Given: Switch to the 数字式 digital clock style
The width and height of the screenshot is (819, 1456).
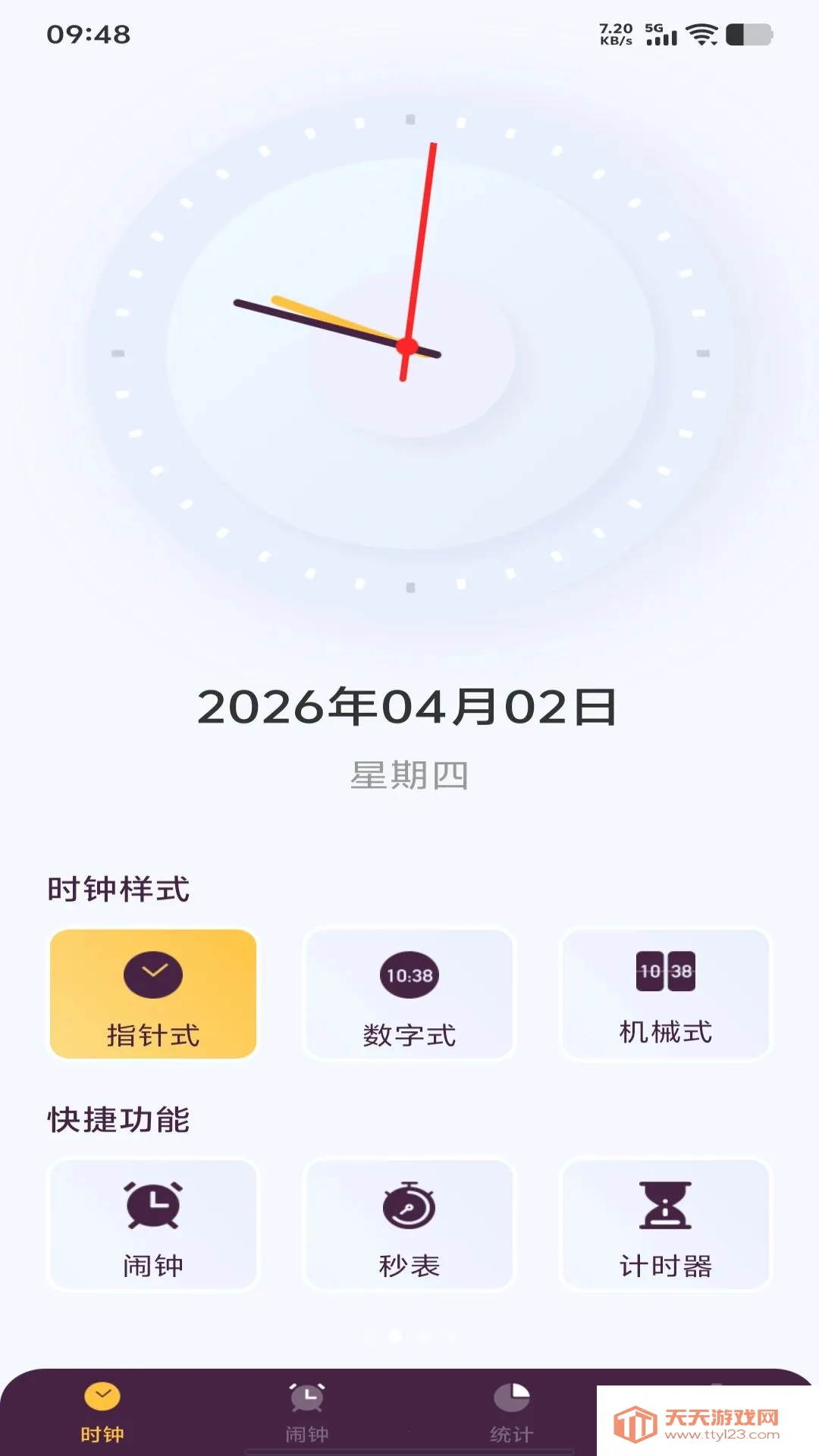Looking at the screenshot, I should click(x=409, y=993).
